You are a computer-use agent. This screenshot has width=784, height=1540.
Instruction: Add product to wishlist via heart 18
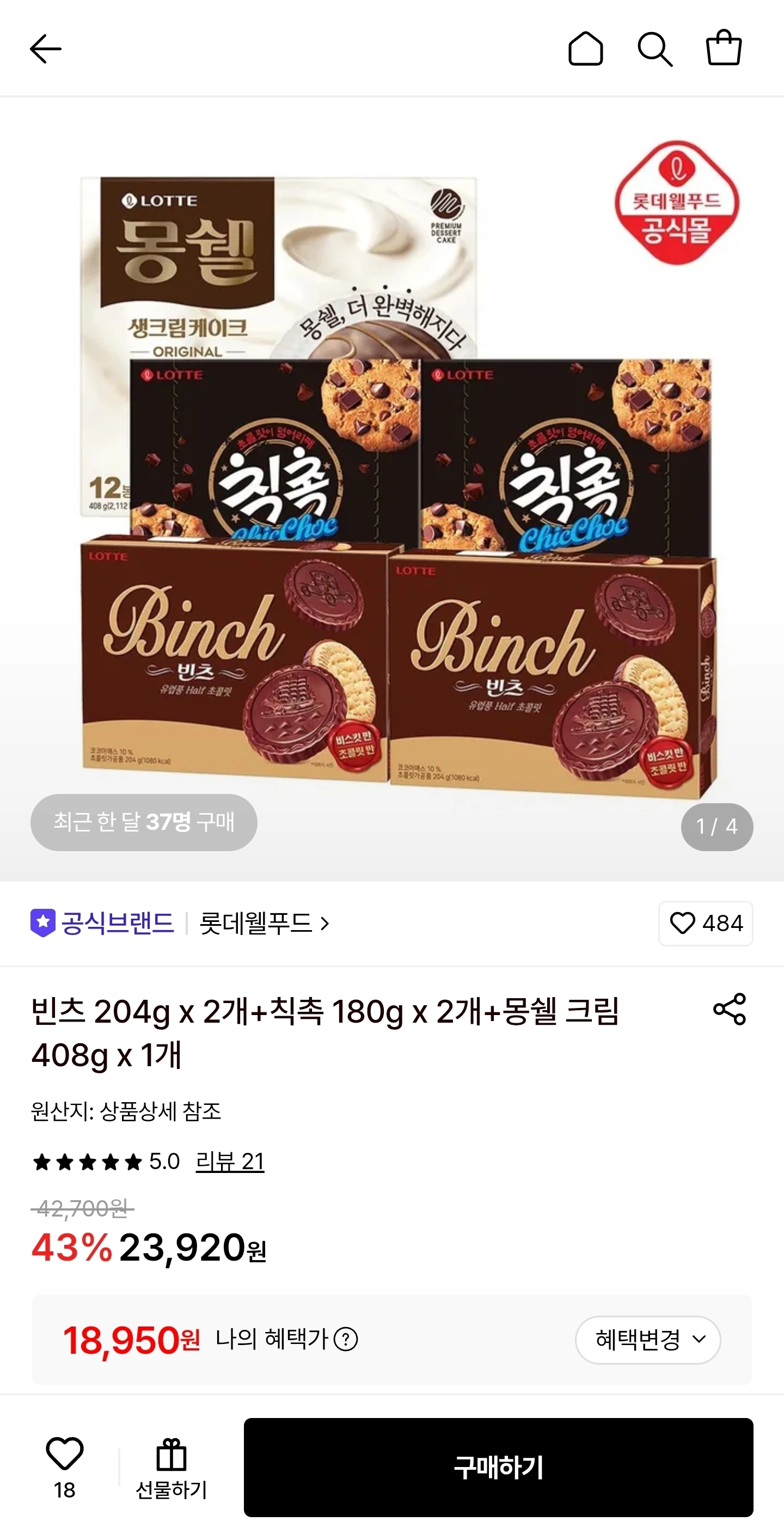tap(65, 1467)
